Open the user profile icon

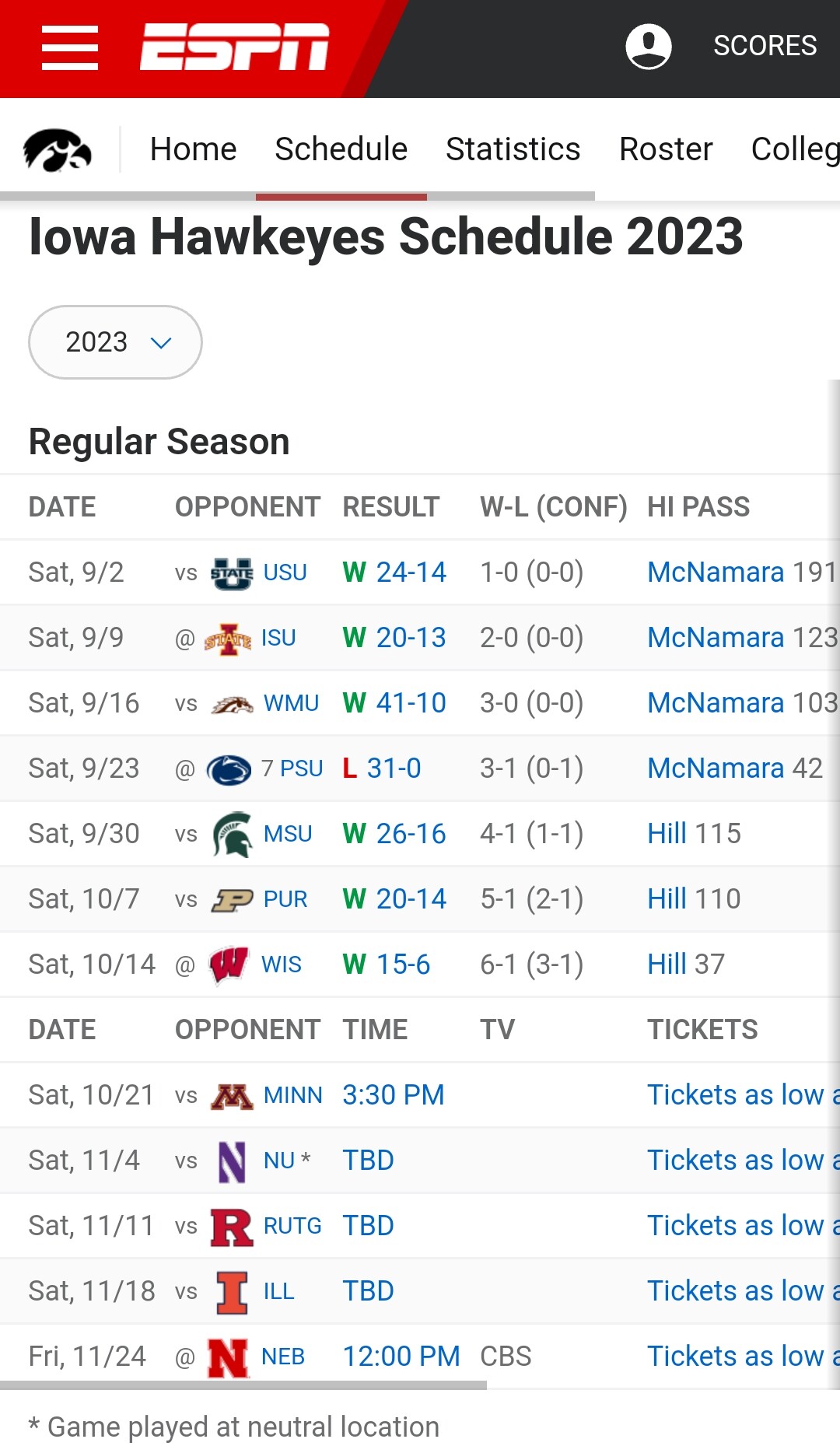pyautogui.click(x=649, y=47)
